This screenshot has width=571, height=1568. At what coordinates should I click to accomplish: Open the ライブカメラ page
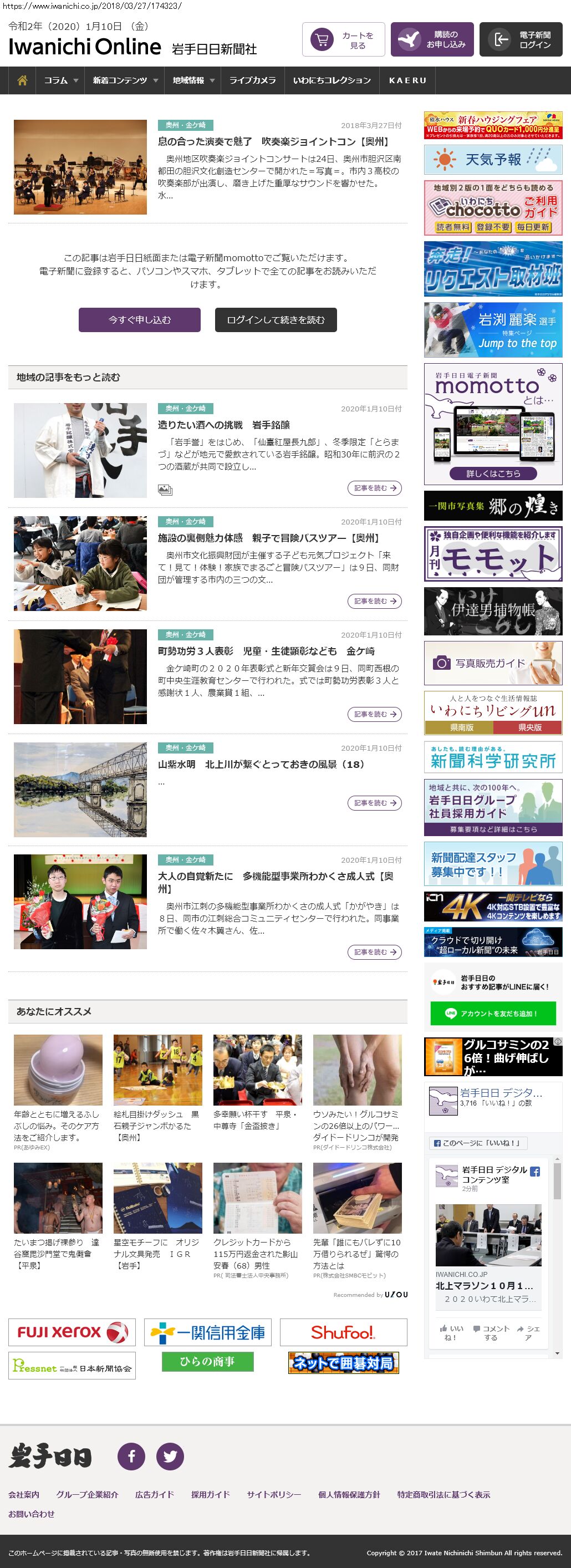[252, 80]
